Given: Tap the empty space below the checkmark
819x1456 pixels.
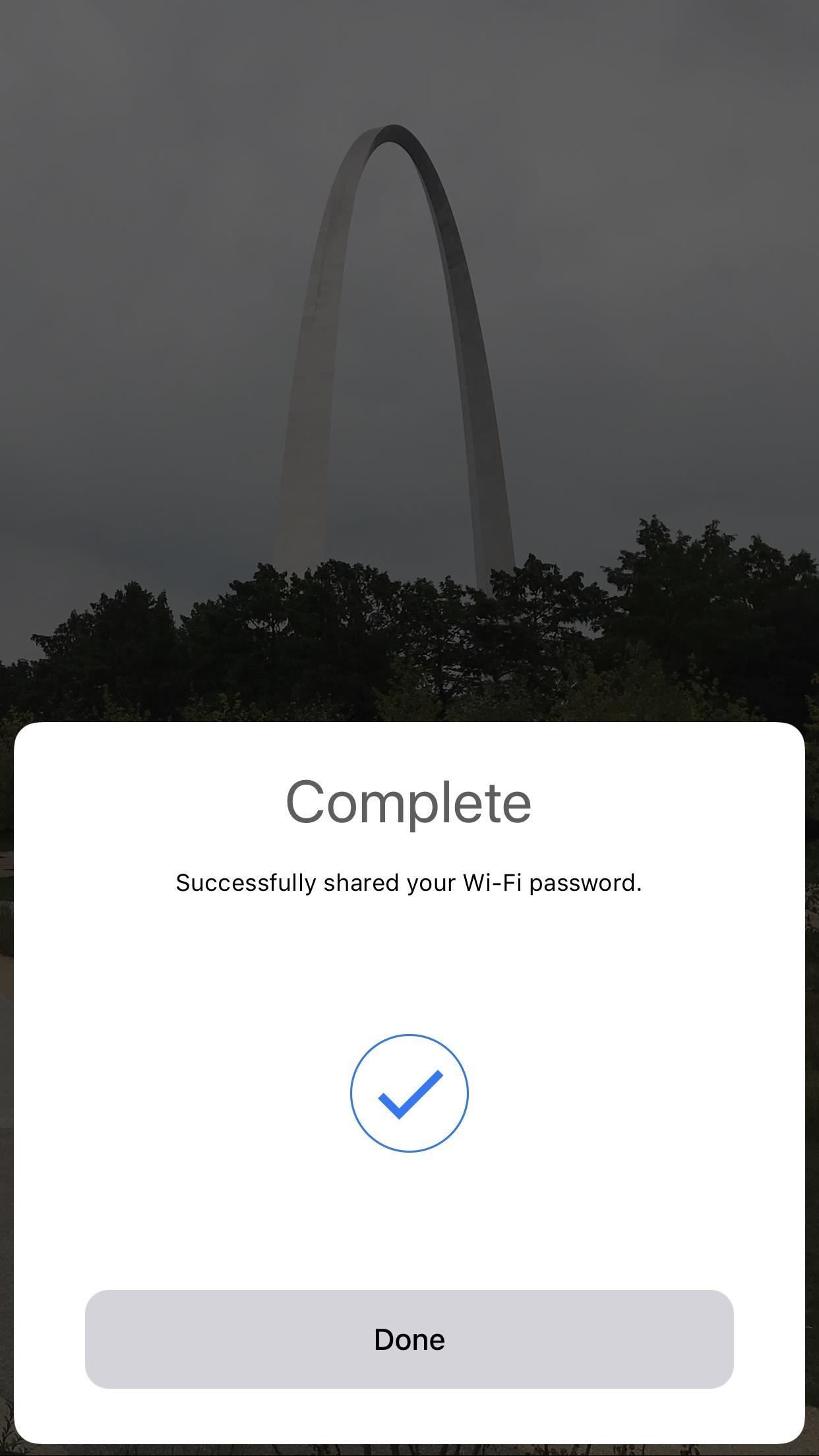Looking at the screenshot, I should 409,1220.
